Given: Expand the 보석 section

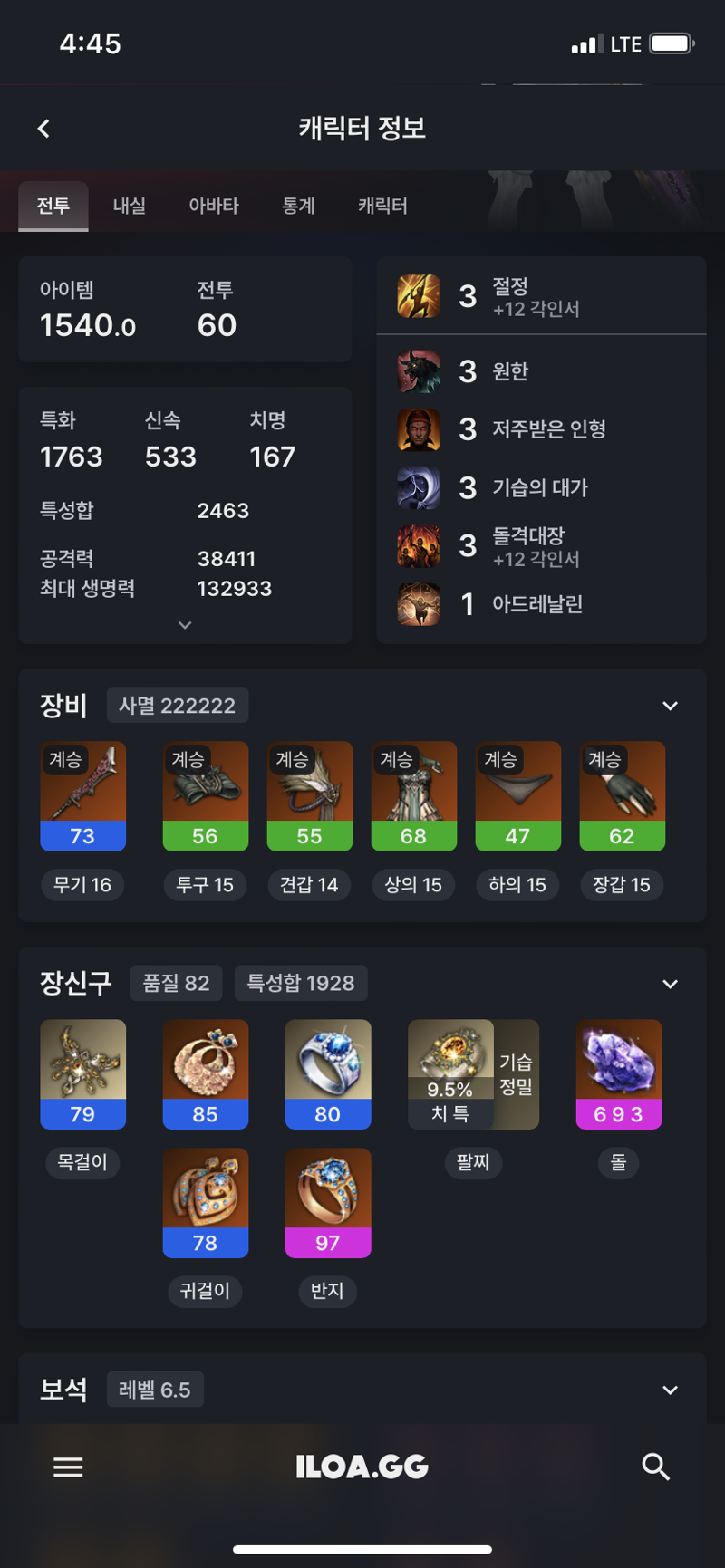Looking at the screenshot, I should coord(670,1390).
